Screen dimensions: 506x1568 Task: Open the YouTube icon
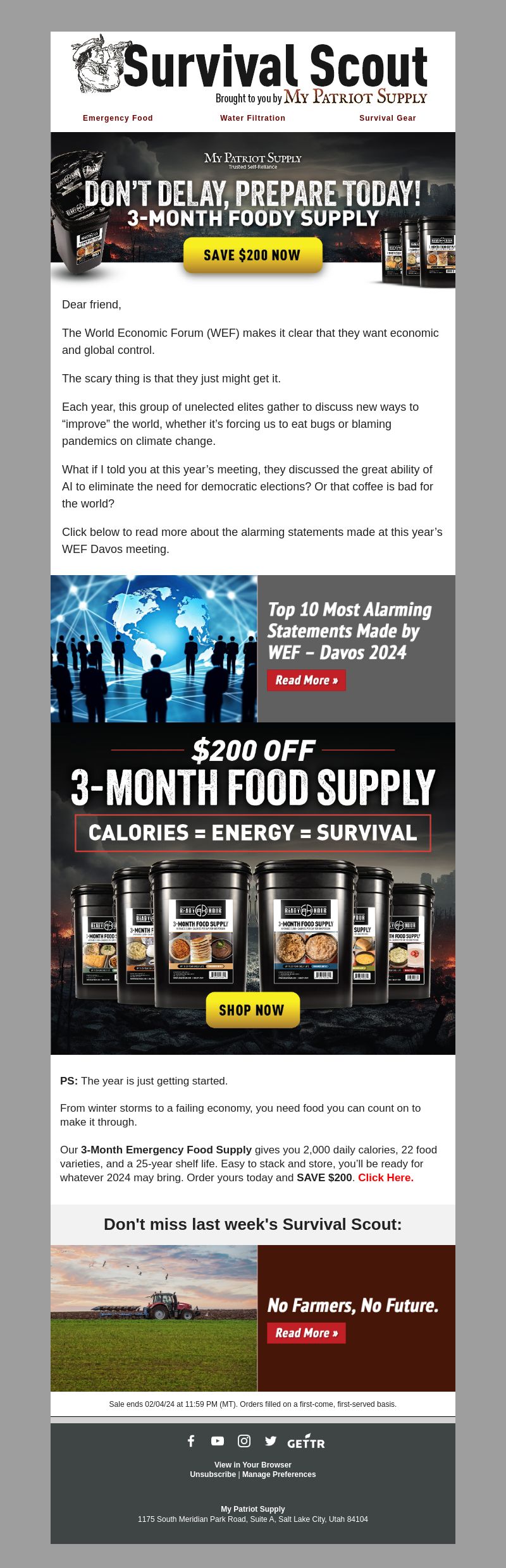[x=218, y=1440]
